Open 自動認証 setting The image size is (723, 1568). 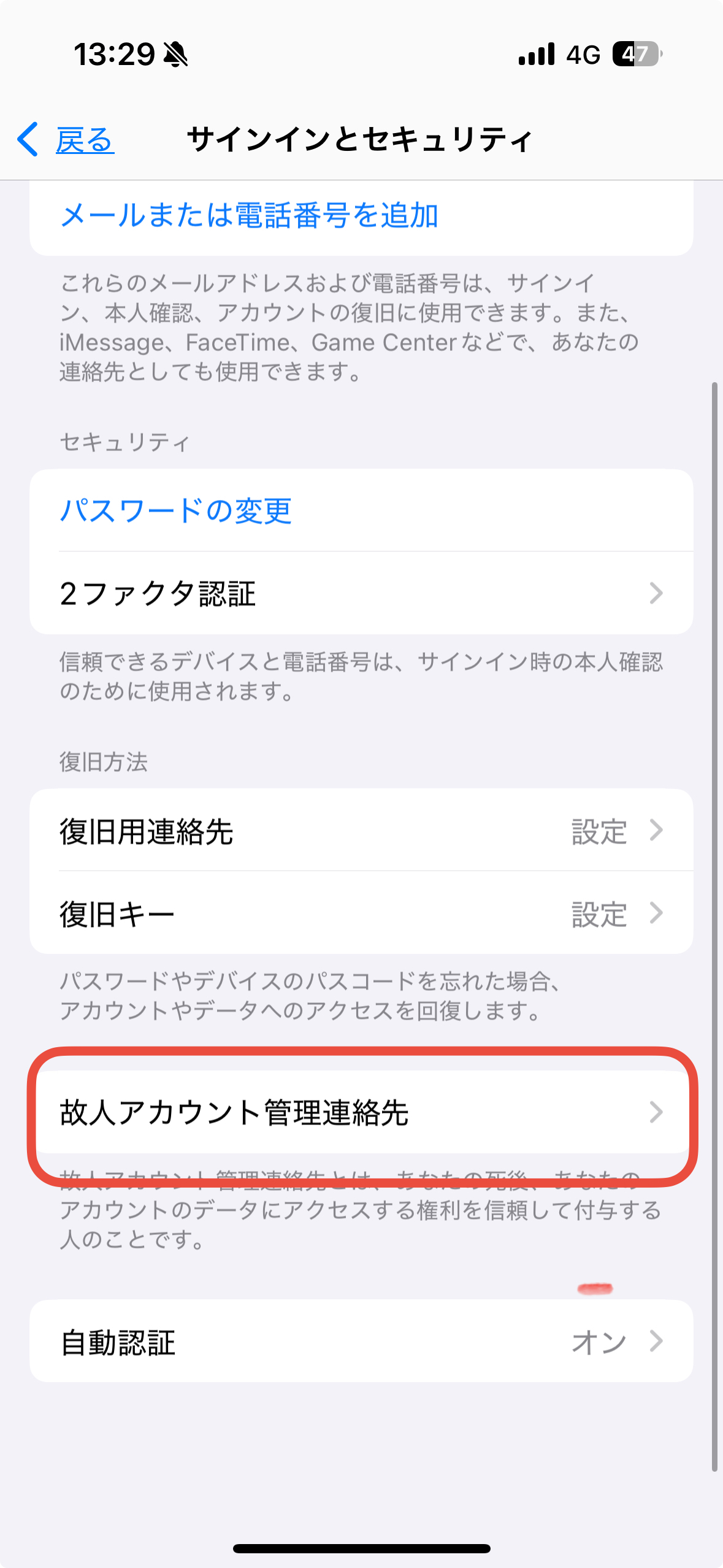point(361,1341)
